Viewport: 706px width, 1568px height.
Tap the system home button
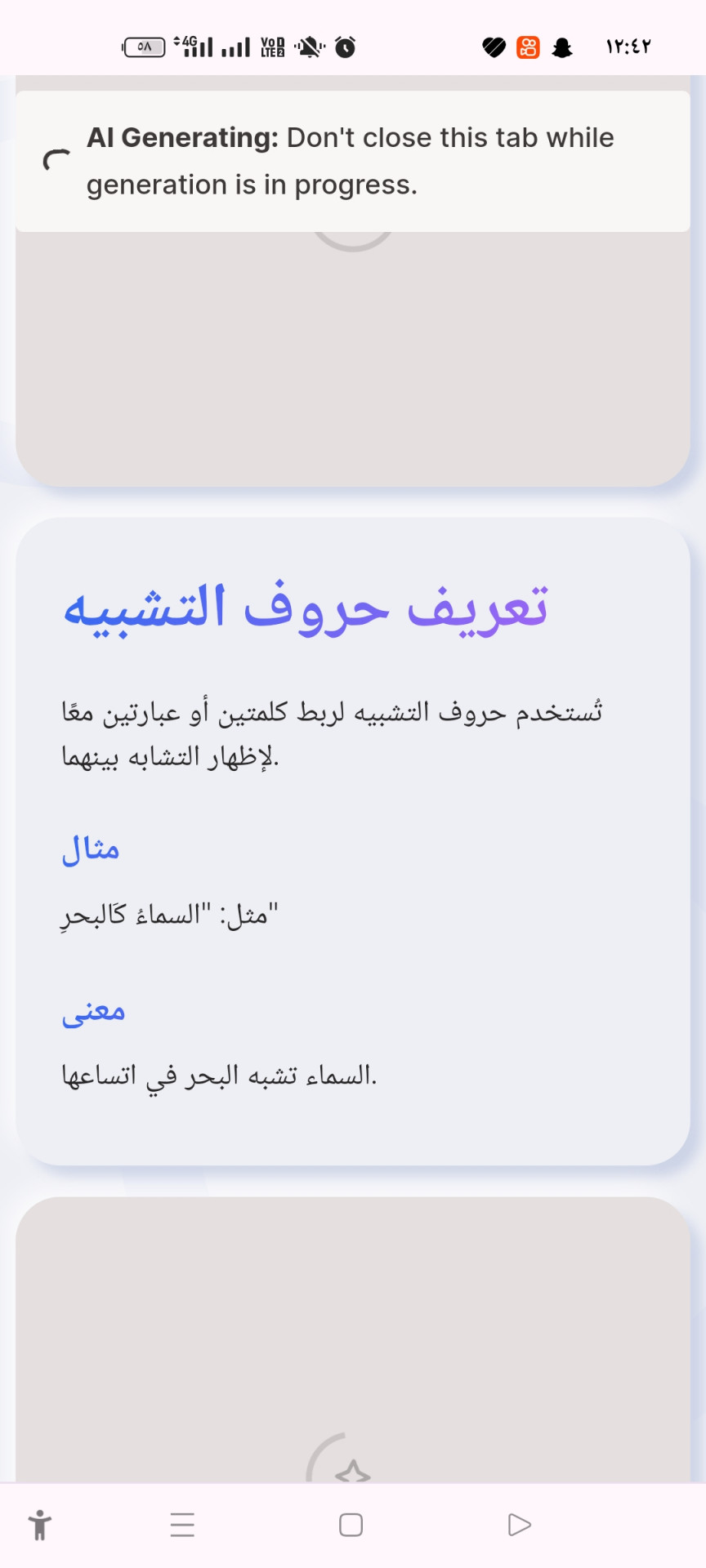click(351, 1525)
